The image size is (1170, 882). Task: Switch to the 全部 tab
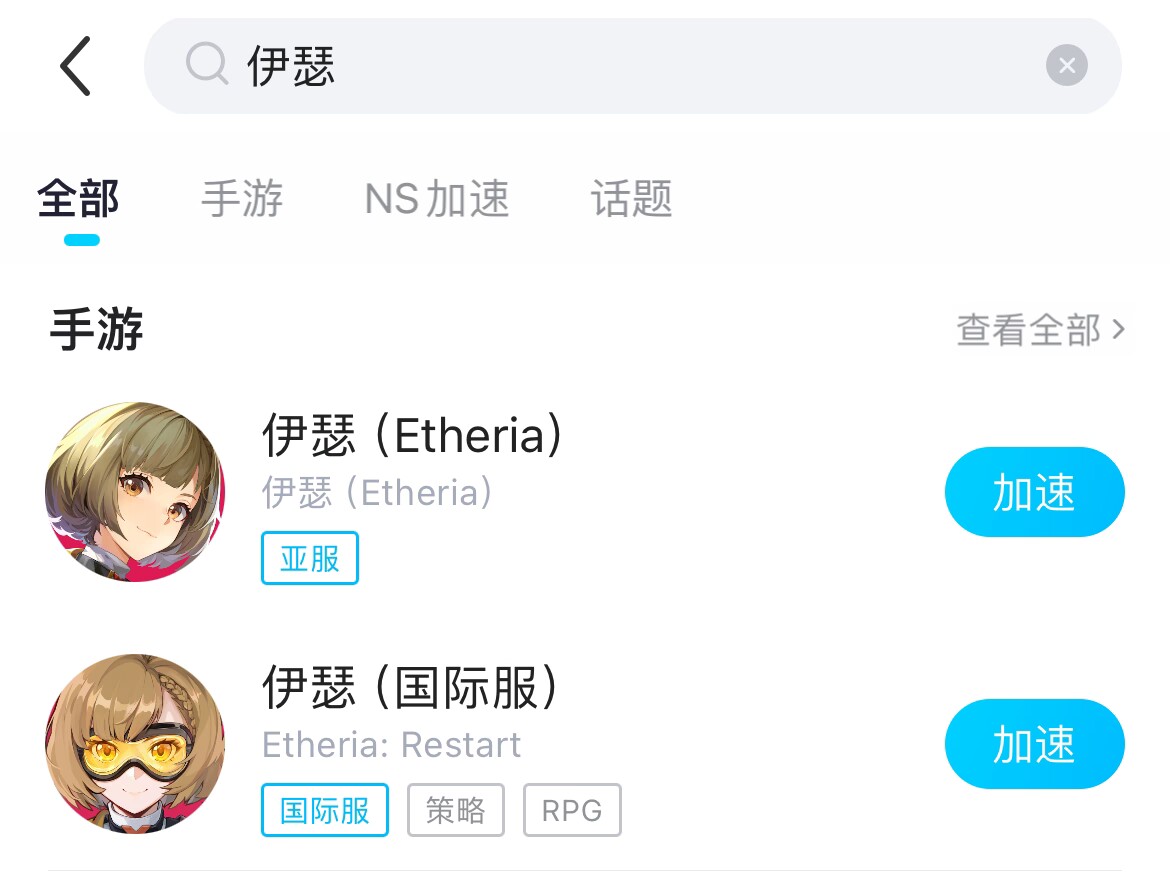pos(79,199)
